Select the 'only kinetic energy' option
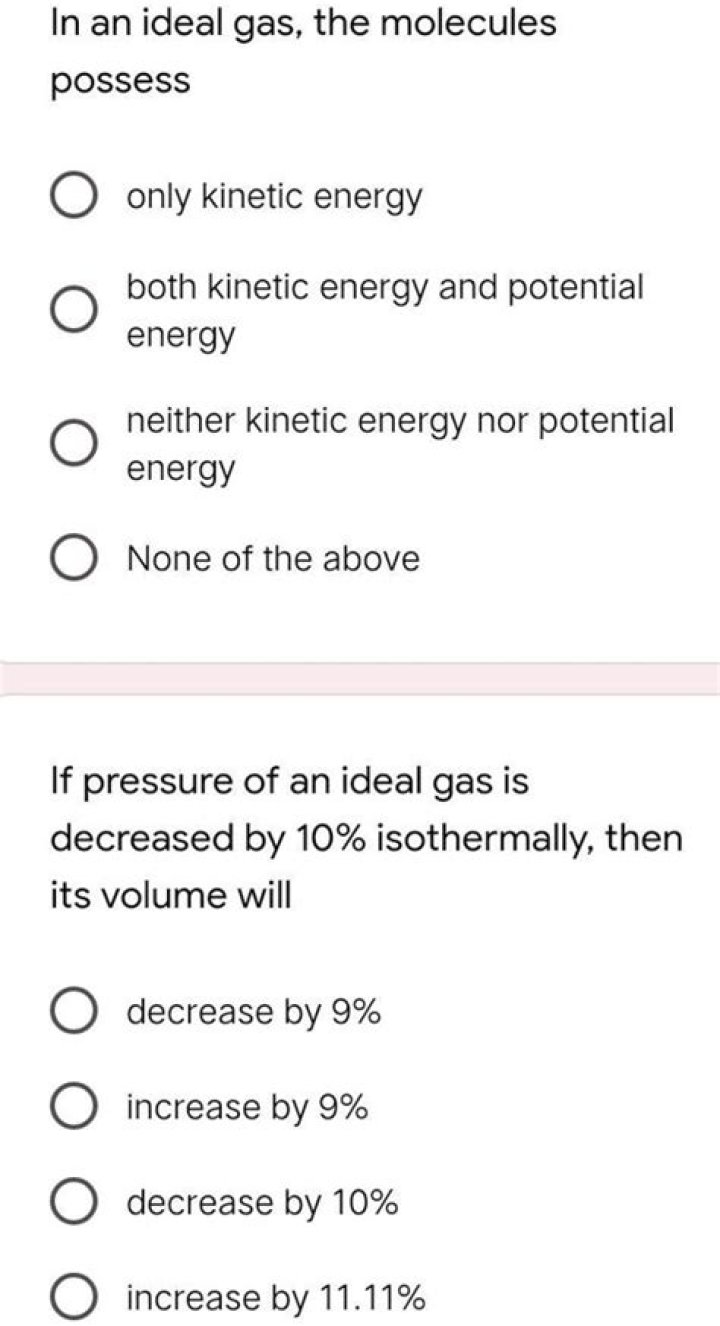The width and height of the screenshot is (720, 1326). [73, 197]
